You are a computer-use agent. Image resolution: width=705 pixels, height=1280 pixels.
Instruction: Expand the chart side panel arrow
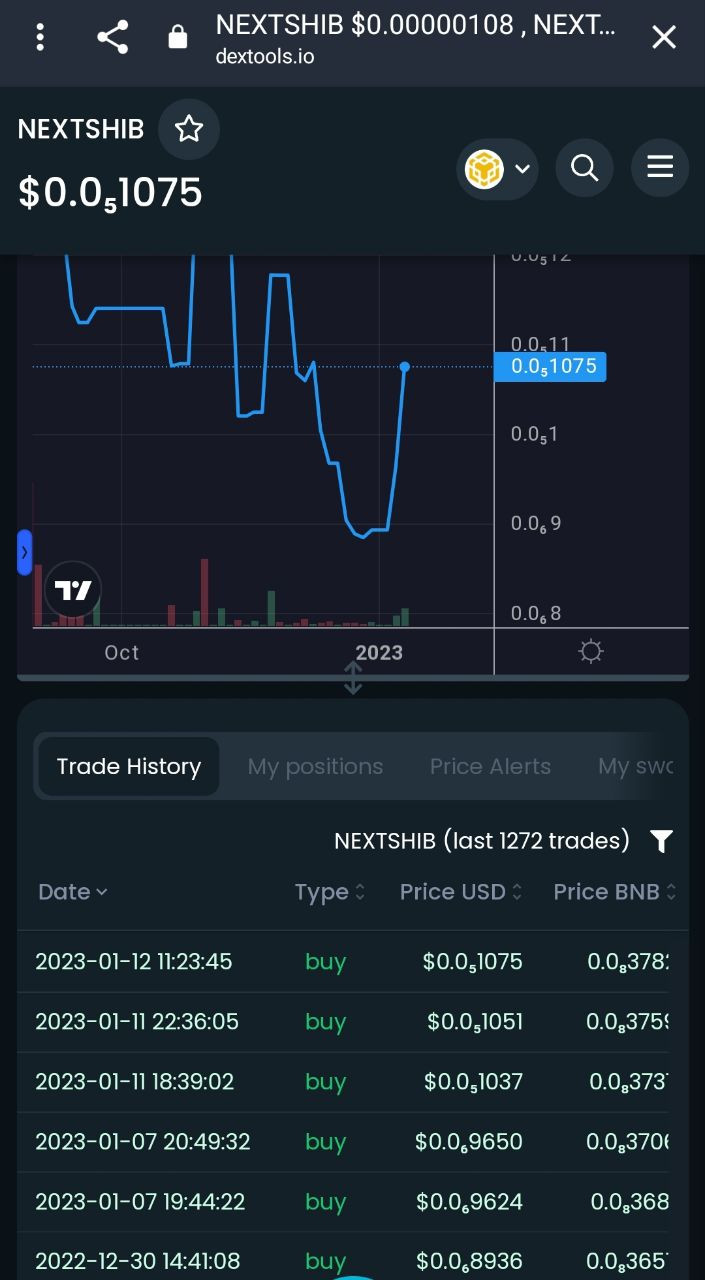tap(25, 552)
